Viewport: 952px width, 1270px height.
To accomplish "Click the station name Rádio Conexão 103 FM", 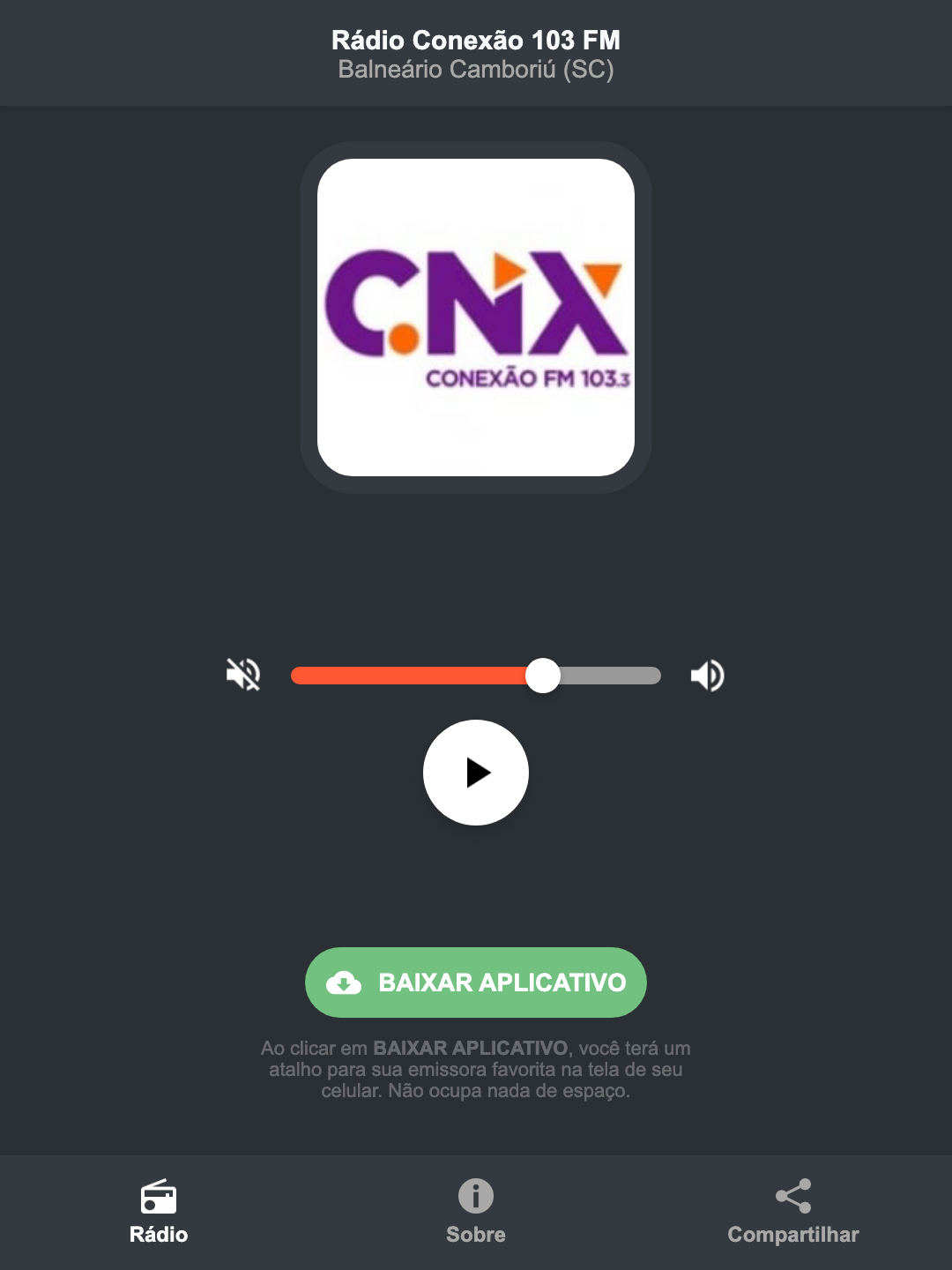I will [475, 40].
